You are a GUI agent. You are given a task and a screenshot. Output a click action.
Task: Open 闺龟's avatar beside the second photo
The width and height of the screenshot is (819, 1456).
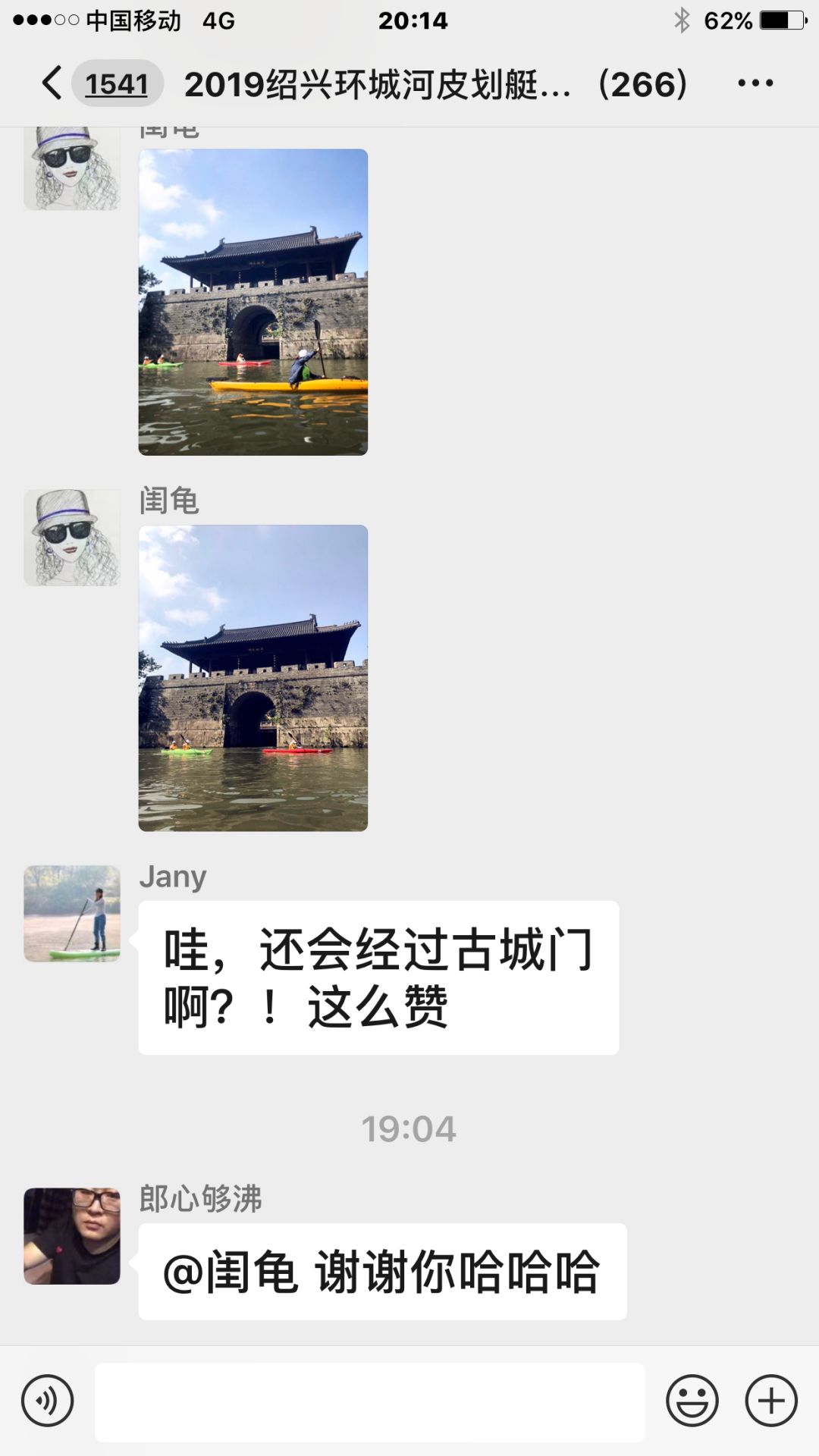(x=72, y=538)
